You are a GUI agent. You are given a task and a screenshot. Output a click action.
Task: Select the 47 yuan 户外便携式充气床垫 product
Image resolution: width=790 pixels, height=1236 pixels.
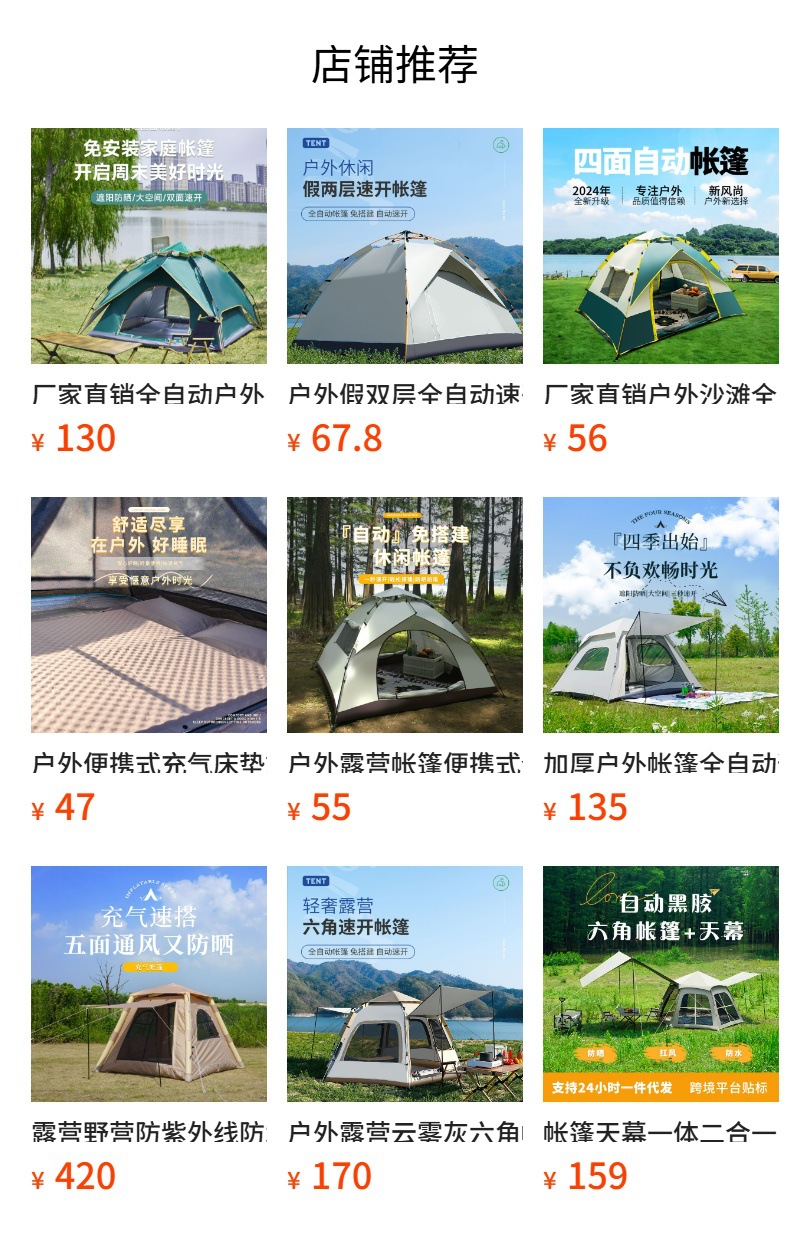coord(148,615)
